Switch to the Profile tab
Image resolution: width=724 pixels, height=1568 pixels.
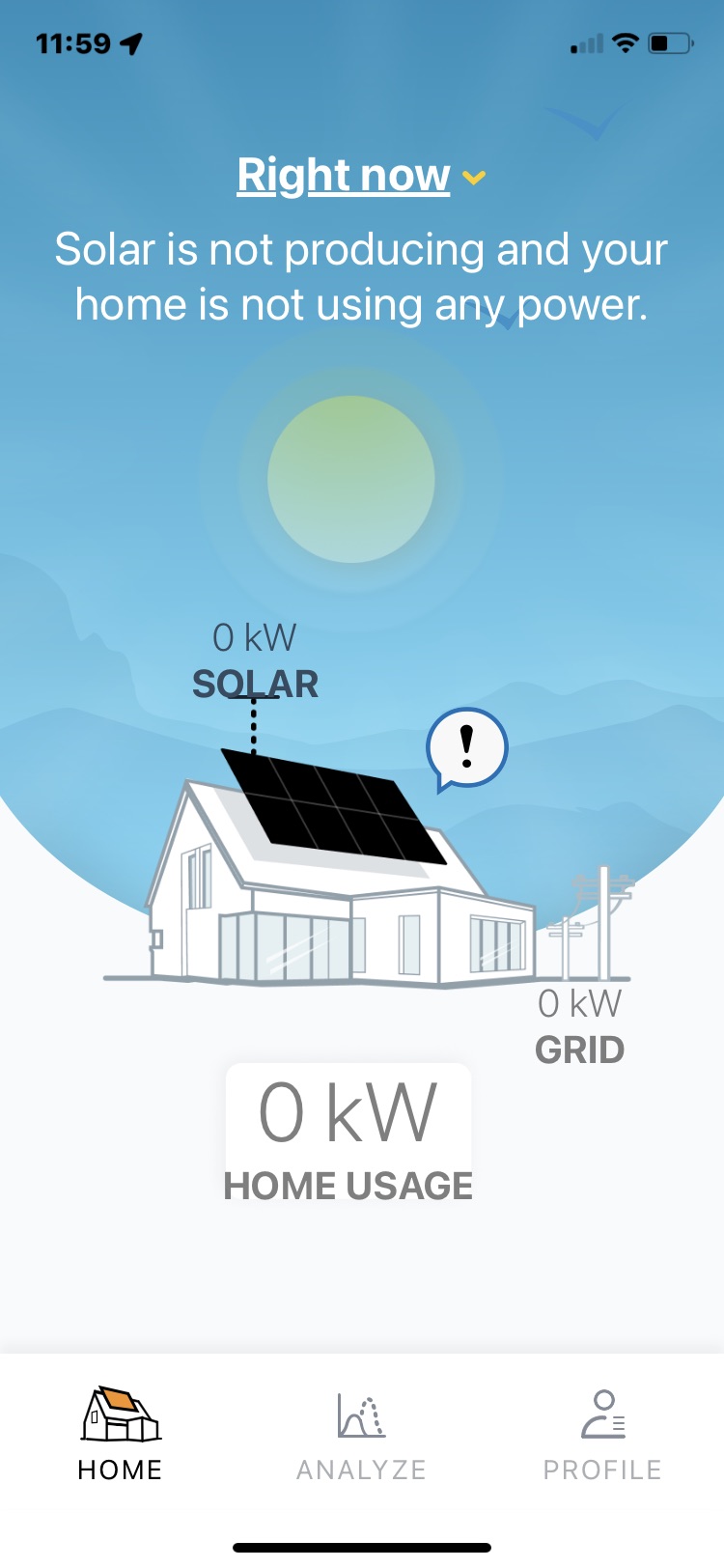click(600, 1434)
